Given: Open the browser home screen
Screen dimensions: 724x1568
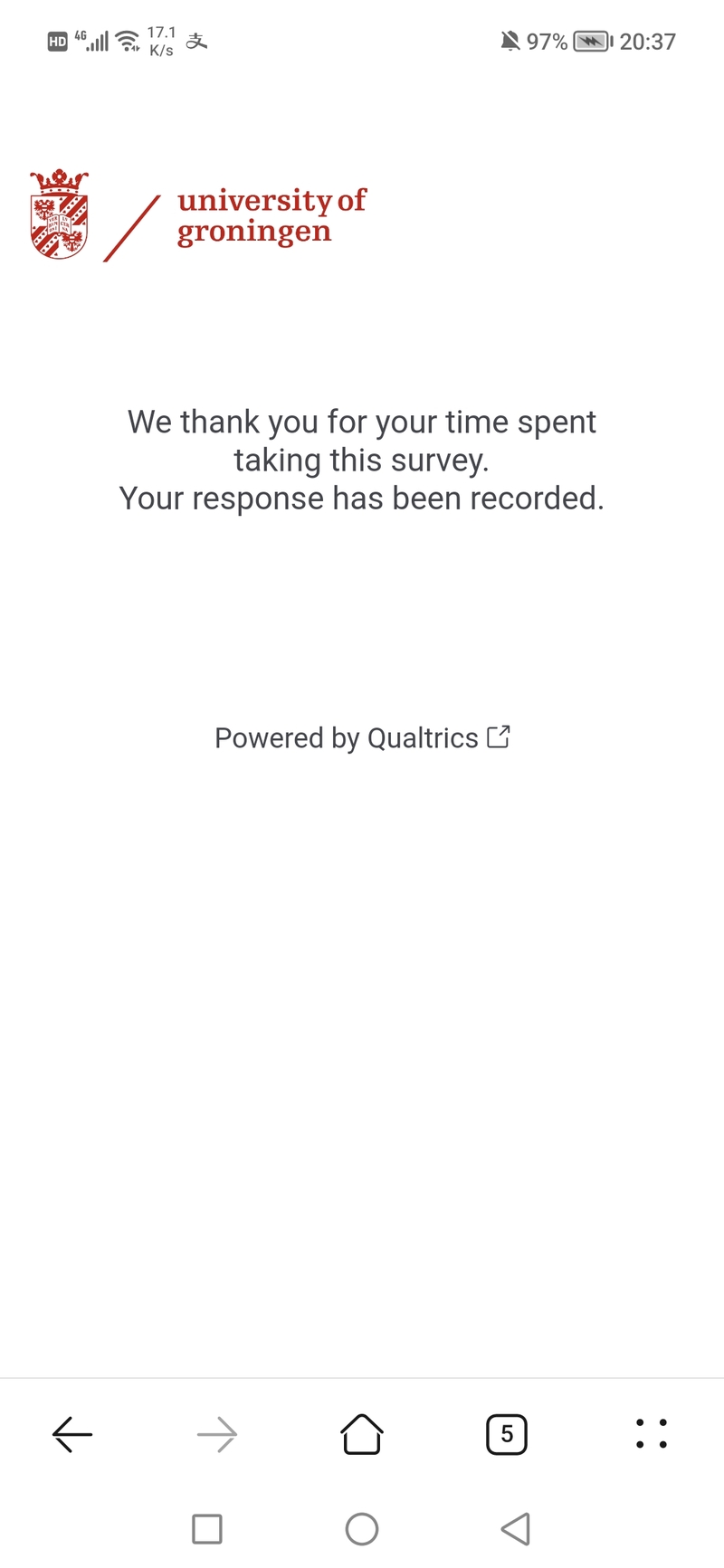Looking at the screenshot, I should [362, 1433].
